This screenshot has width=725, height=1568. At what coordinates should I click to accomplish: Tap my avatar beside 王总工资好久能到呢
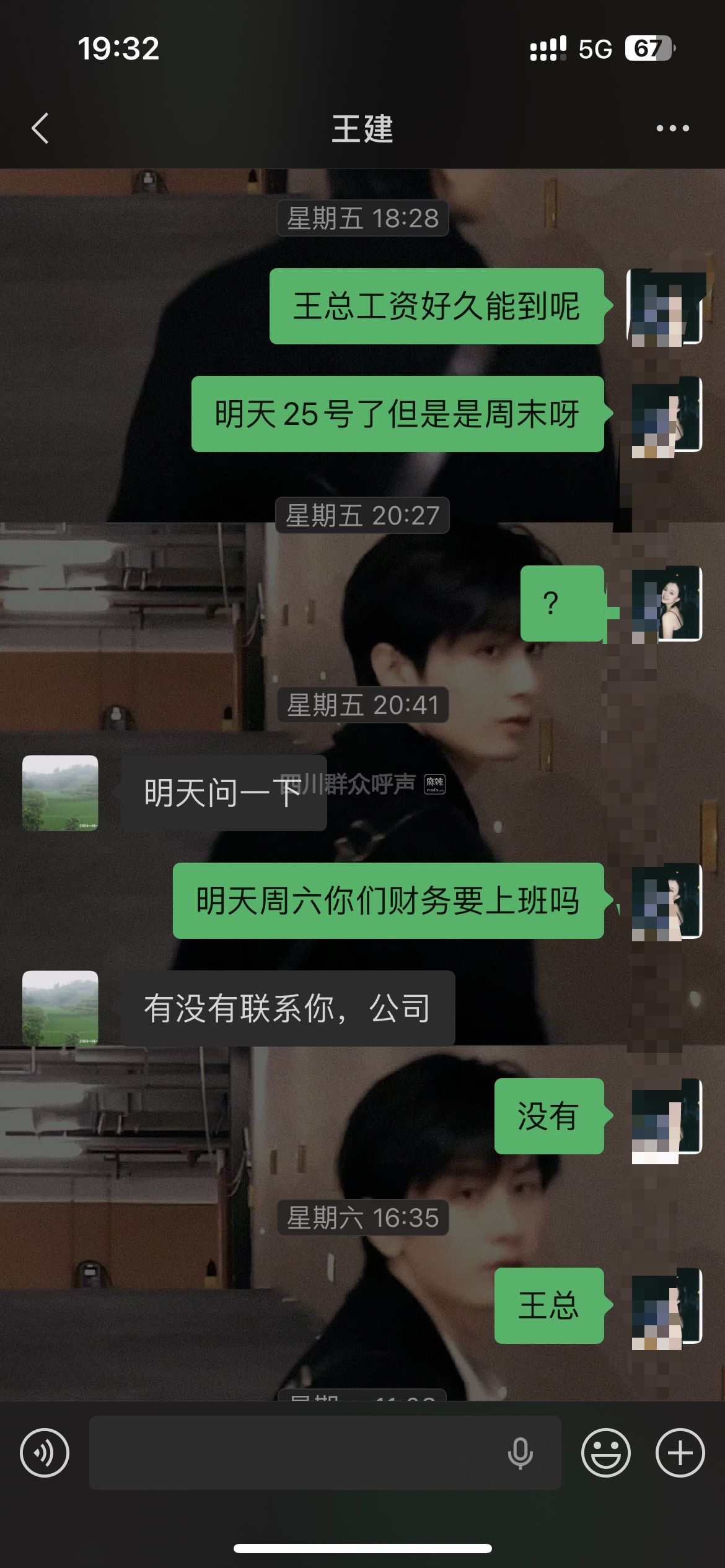point(666,307)
